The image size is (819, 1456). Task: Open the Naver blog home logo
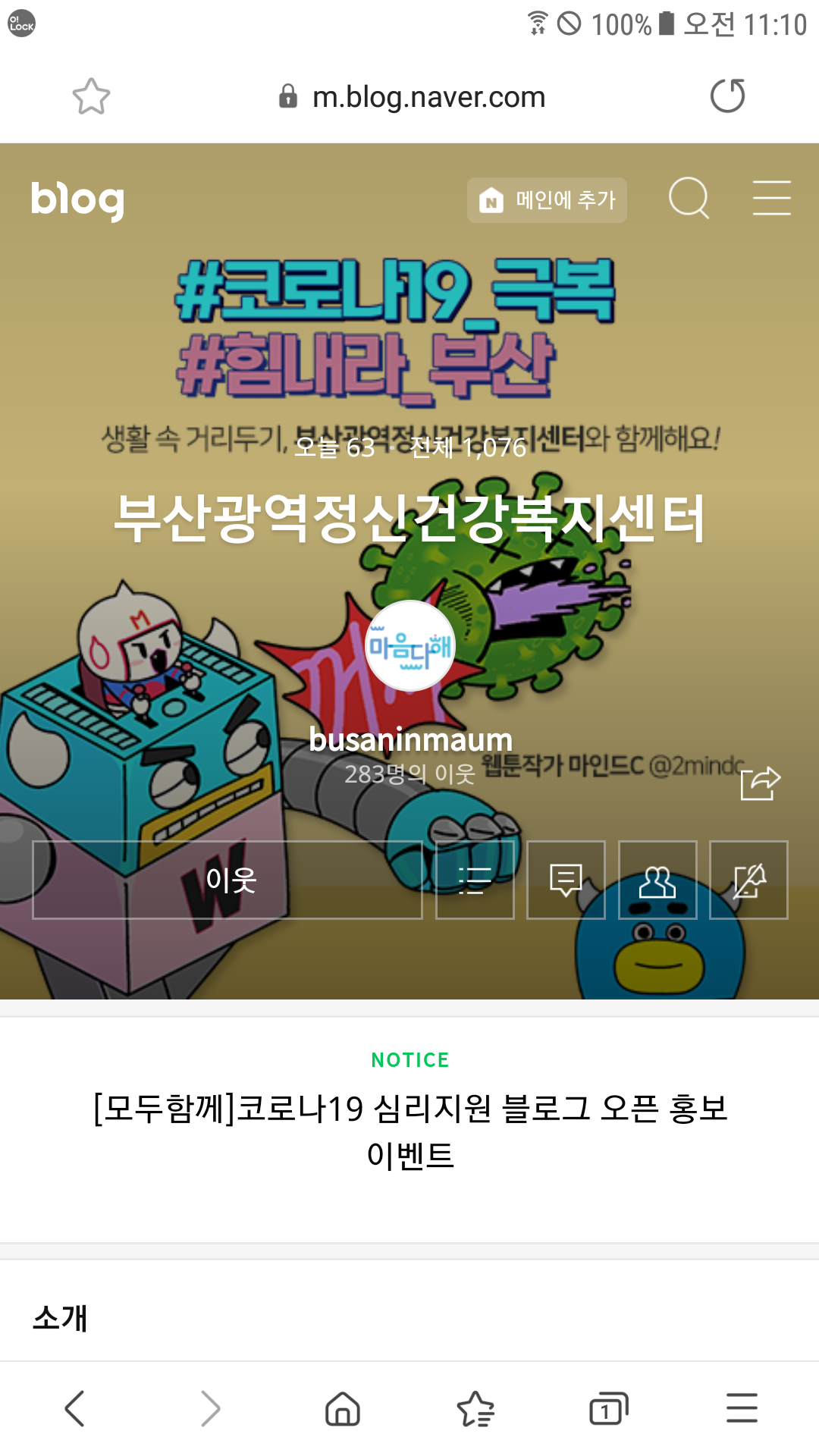(77, 200)
